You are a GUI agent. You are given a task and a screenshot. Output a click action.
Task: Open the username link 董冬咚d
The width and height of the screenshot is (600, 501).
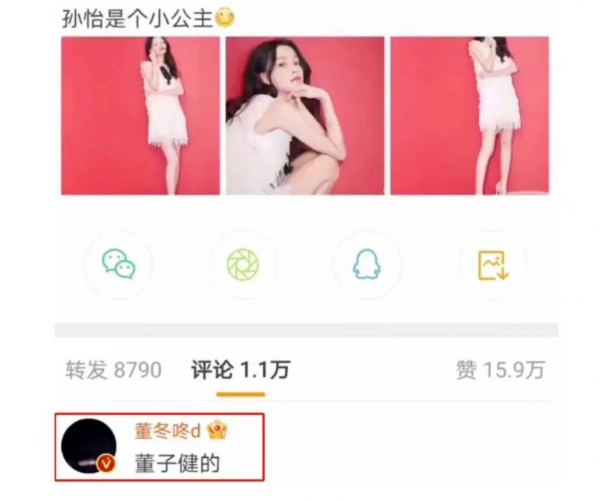[169, 431]
